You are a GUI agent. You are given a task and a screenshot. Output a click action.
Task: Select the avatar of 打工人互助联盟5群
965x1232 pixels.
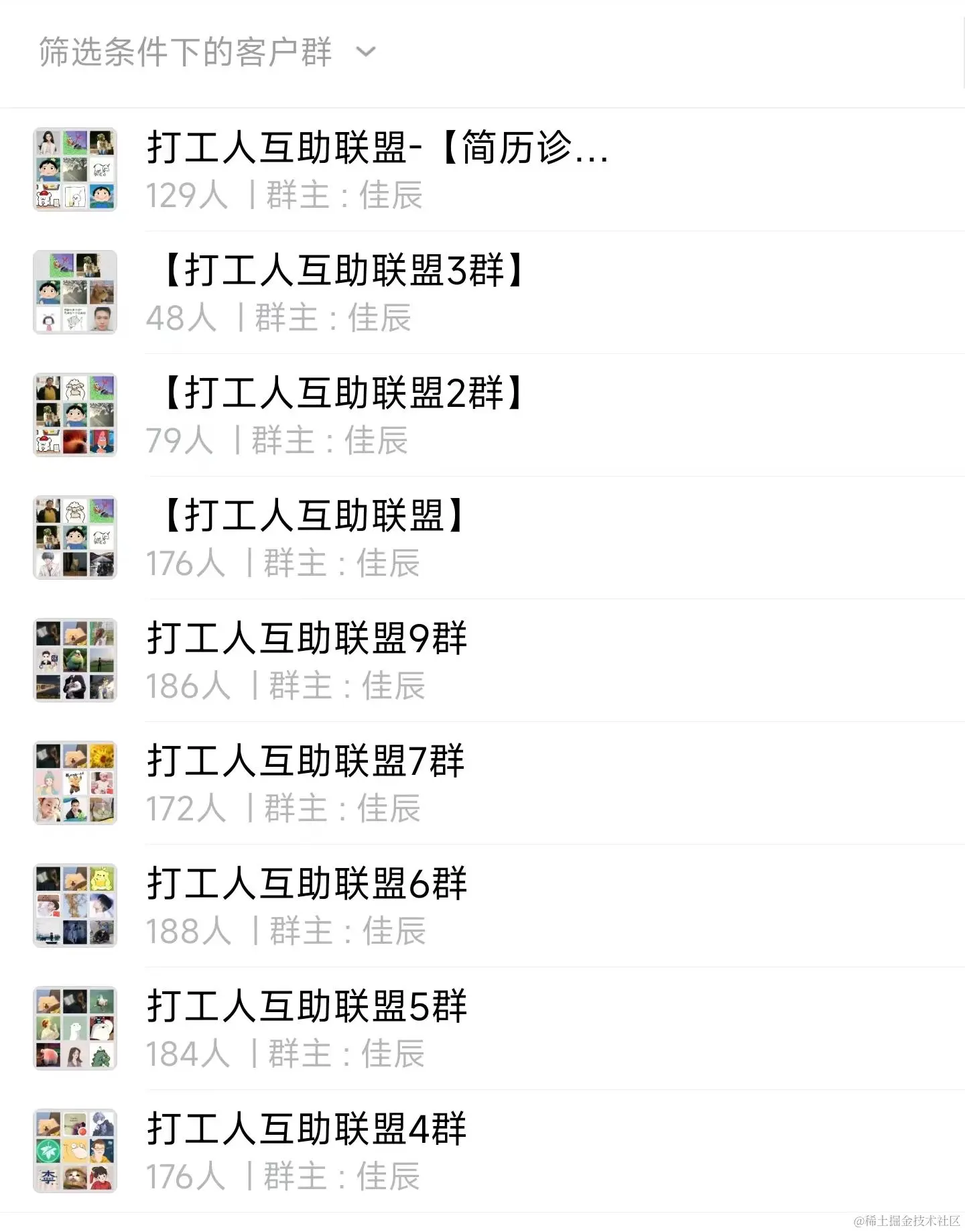click(x=74, y=1030)
